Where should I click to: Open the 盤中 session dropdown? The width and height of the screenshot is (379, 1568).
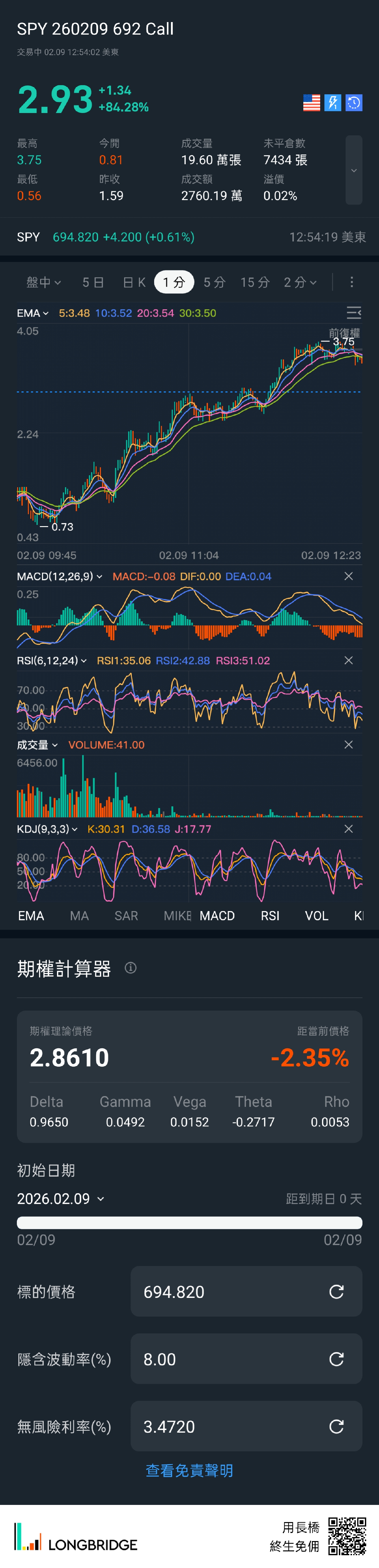(43, 282)
